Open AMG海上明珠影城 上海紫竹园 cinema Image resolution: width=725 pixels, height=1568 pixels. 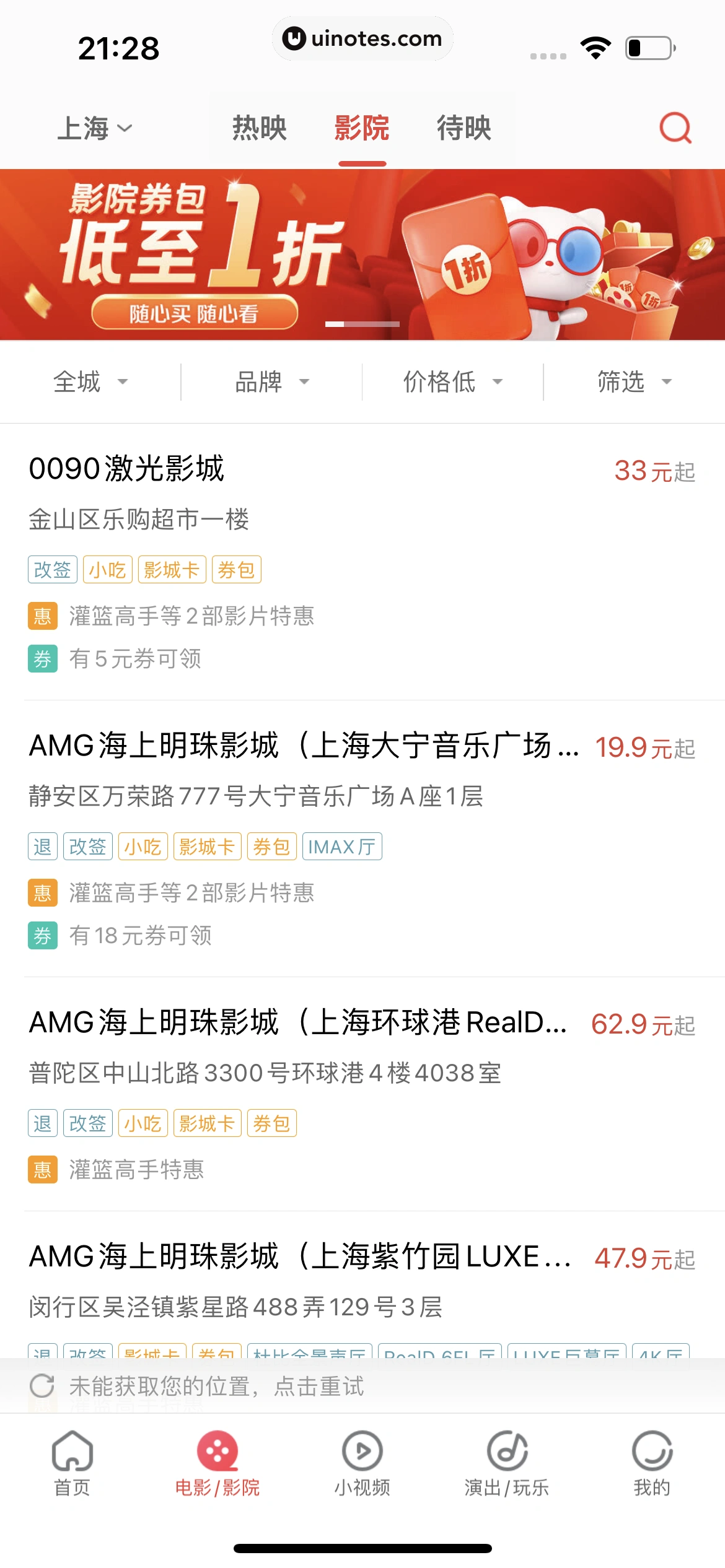300,1257
